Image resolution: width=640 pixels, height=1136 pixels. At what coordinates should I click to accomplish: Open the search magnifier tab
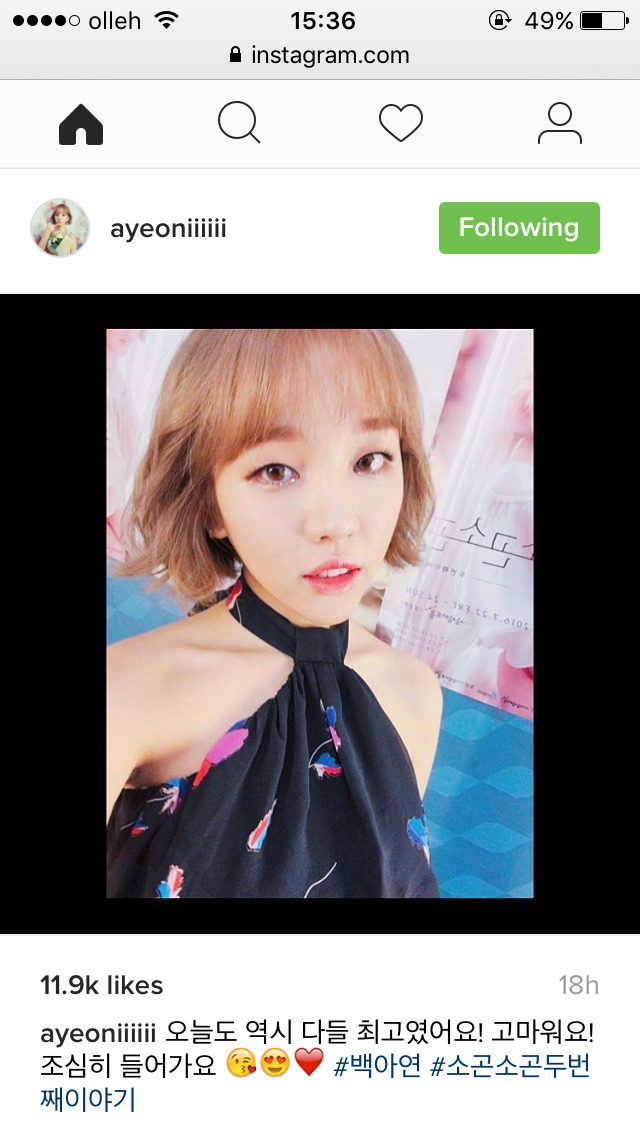click(x=239, y=124)
